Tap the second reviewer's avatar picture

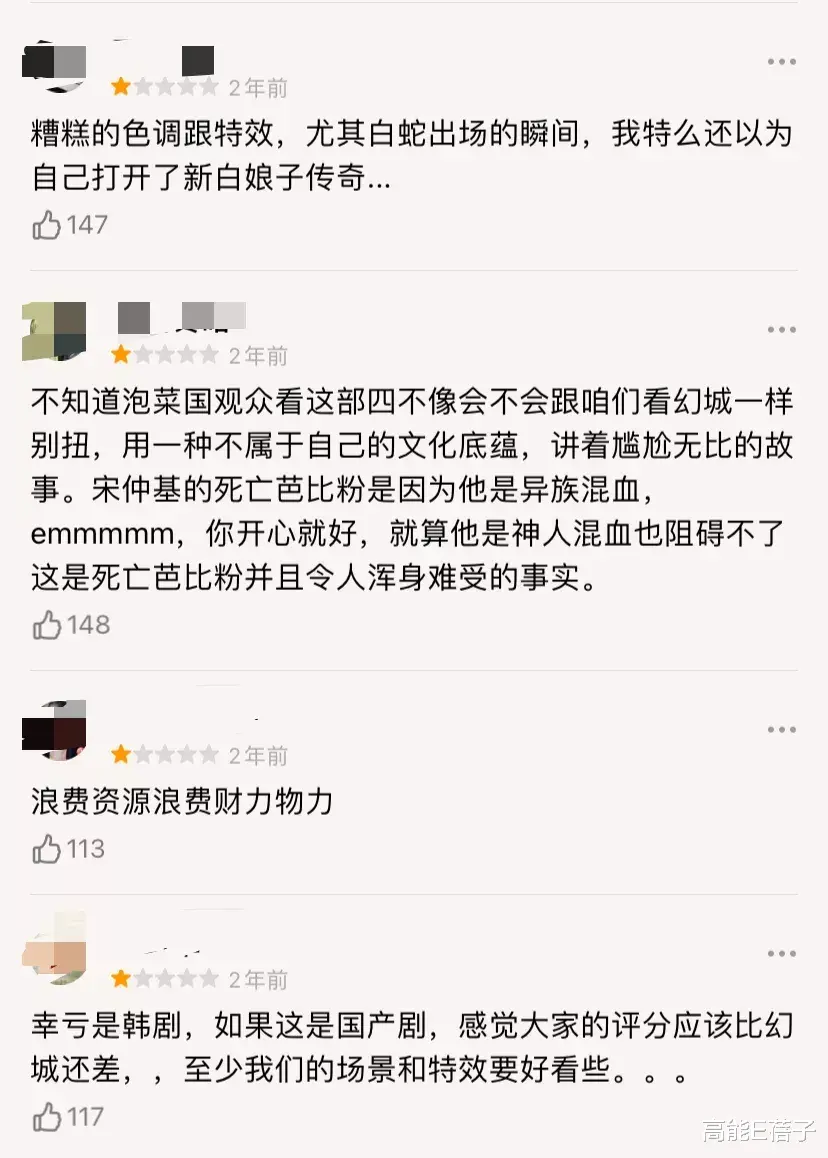point(55,330)
